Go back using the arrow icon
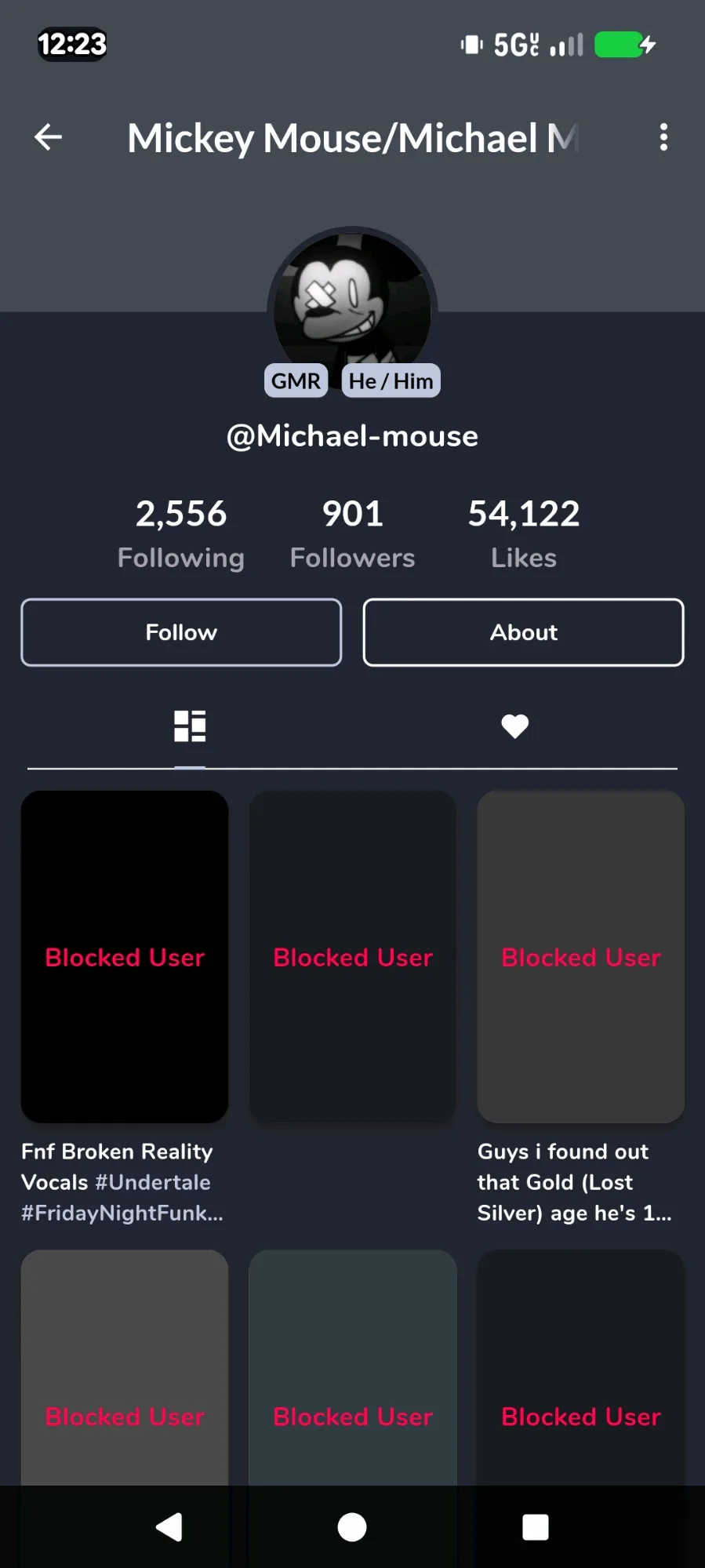This screenshot has height=1568, width=705. click(x=49, y=137)
